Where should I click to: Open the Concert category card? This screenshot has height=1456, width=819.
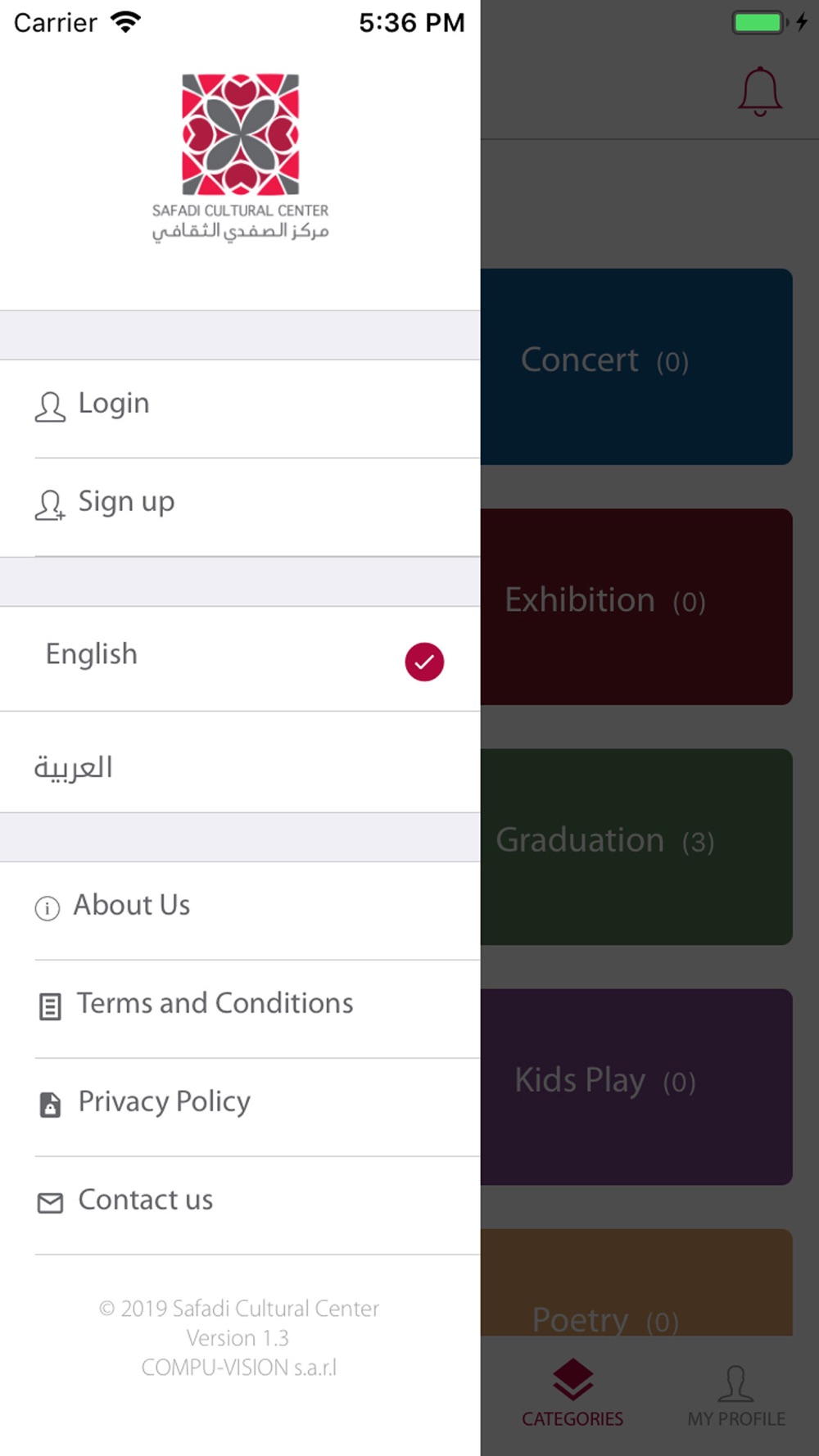[636, 367]
